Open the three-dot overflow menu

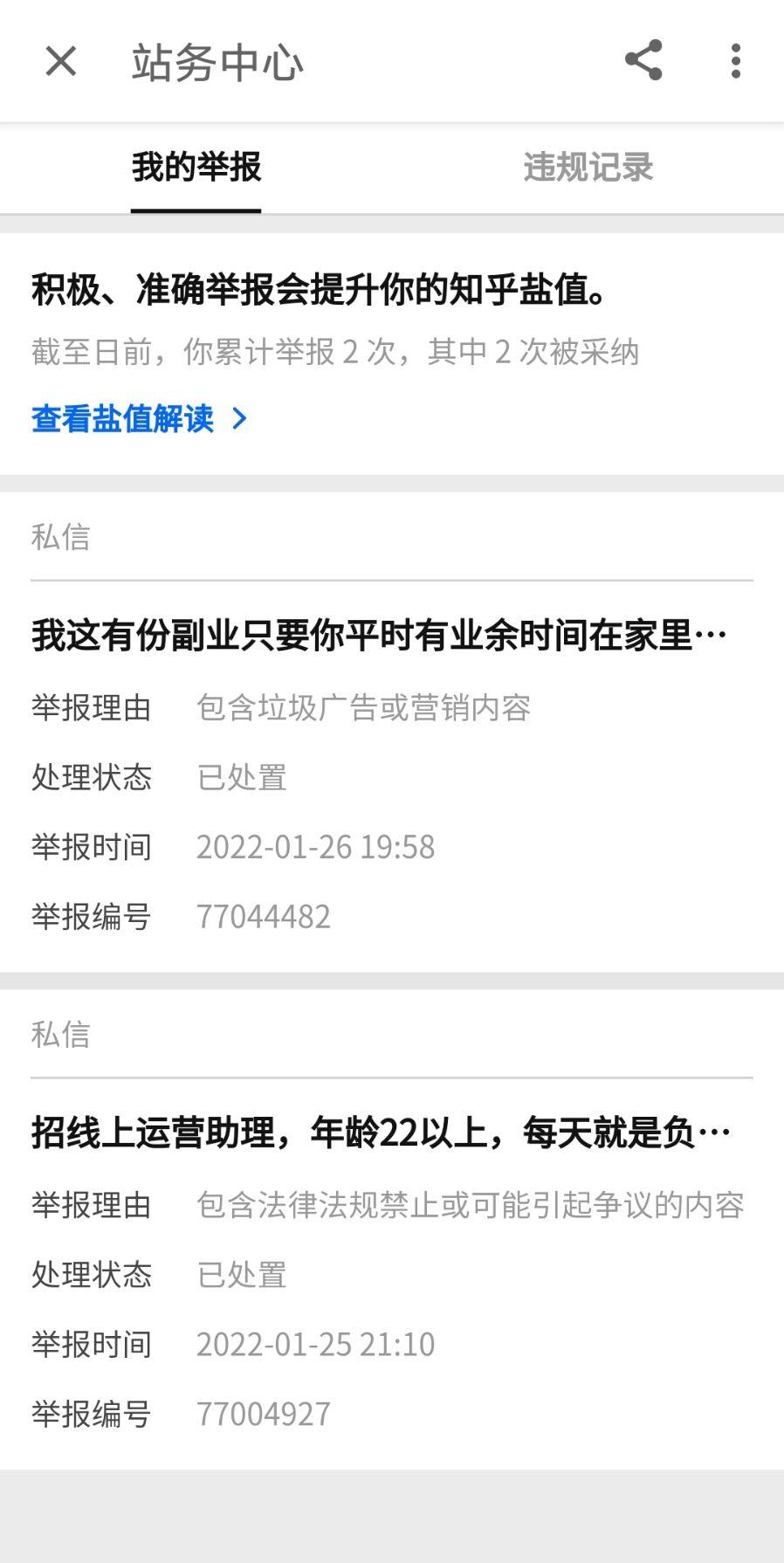point(738,62)
